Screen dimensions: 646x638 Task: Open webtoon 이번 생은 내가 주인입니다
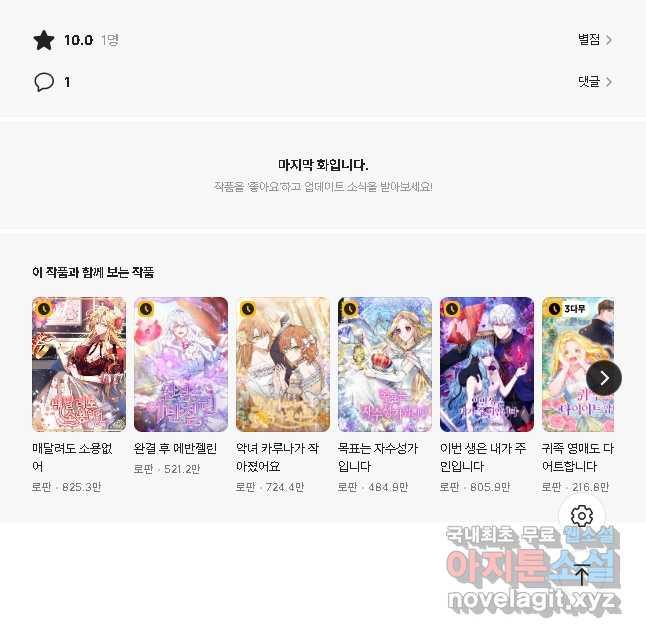pos(487,364)
